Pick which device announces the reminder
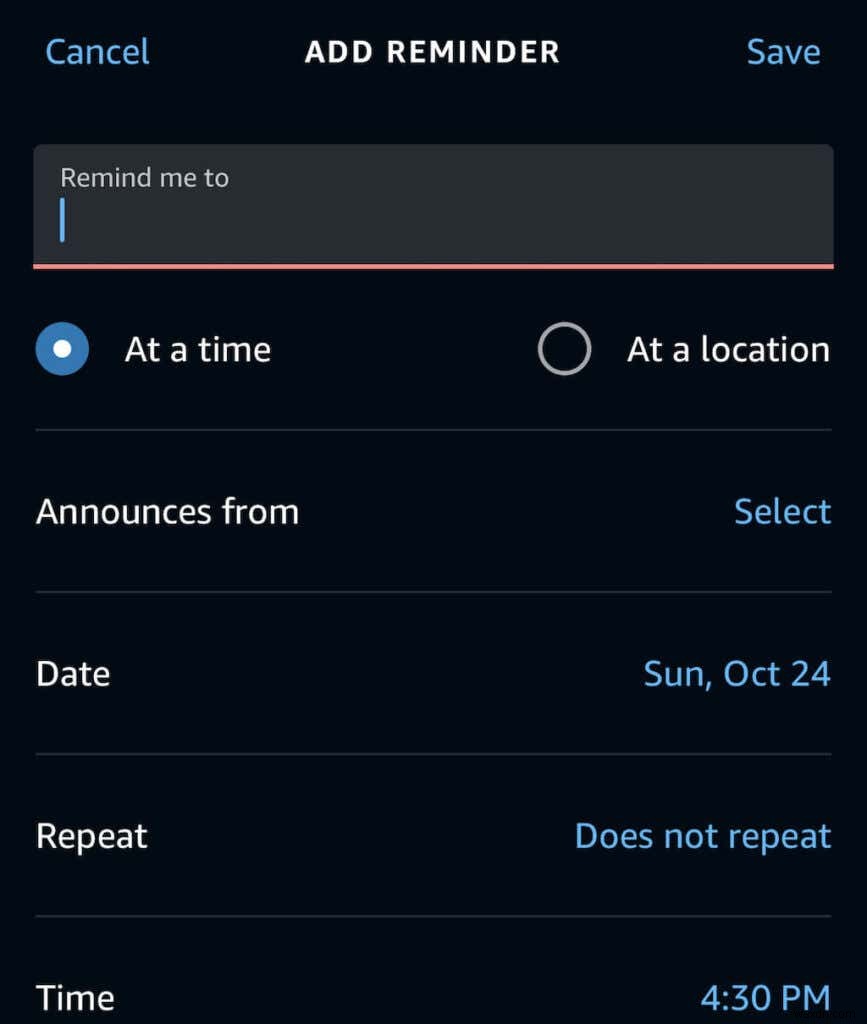 tap(782, 511)
